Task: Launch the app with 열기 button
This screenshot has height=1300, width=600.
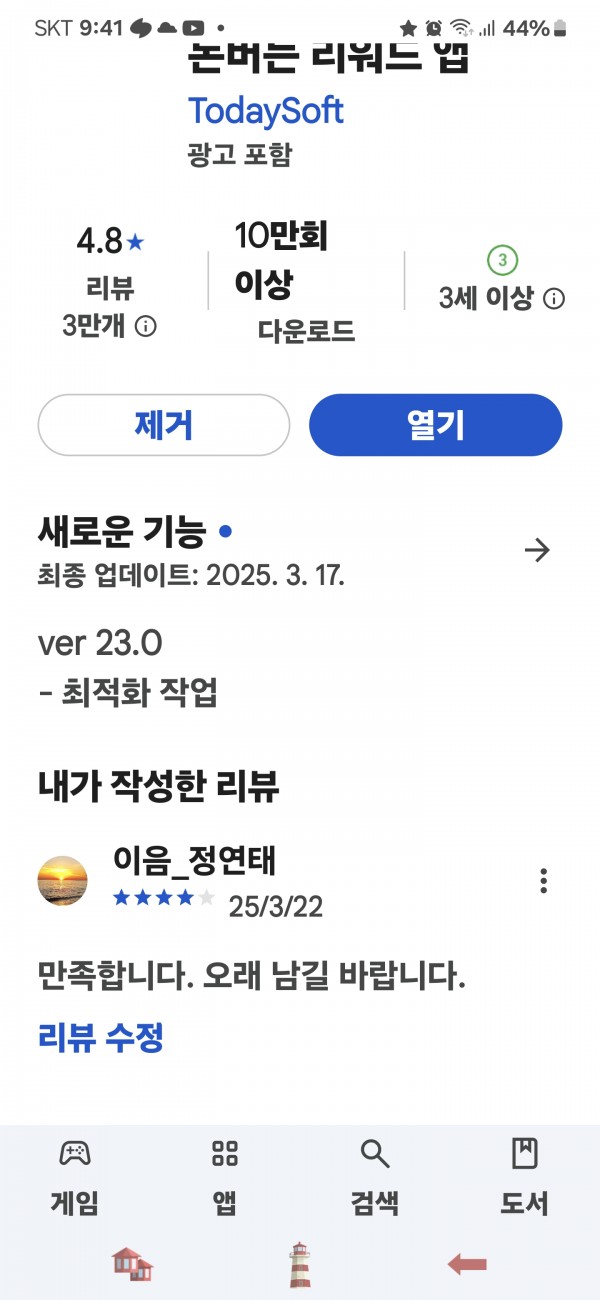Action: 436,425
